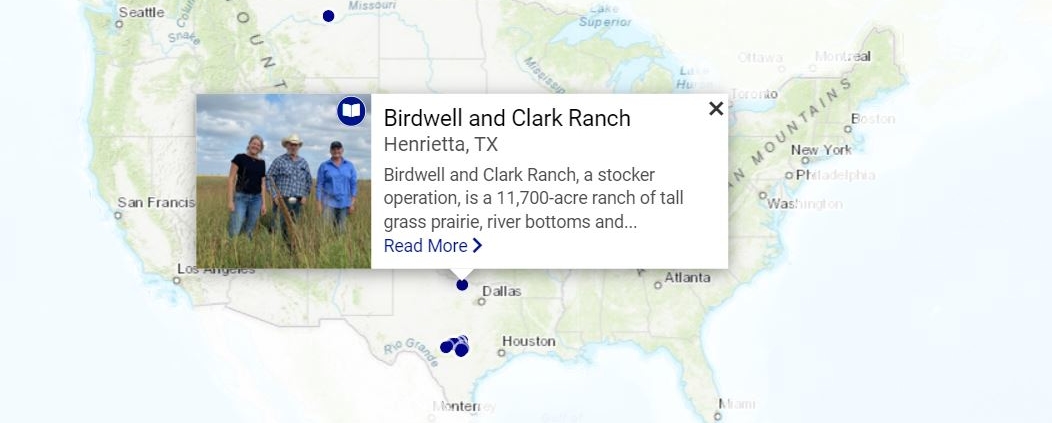
Task: Tap the book icon on the ranch photo
Action: coord(351,110)
